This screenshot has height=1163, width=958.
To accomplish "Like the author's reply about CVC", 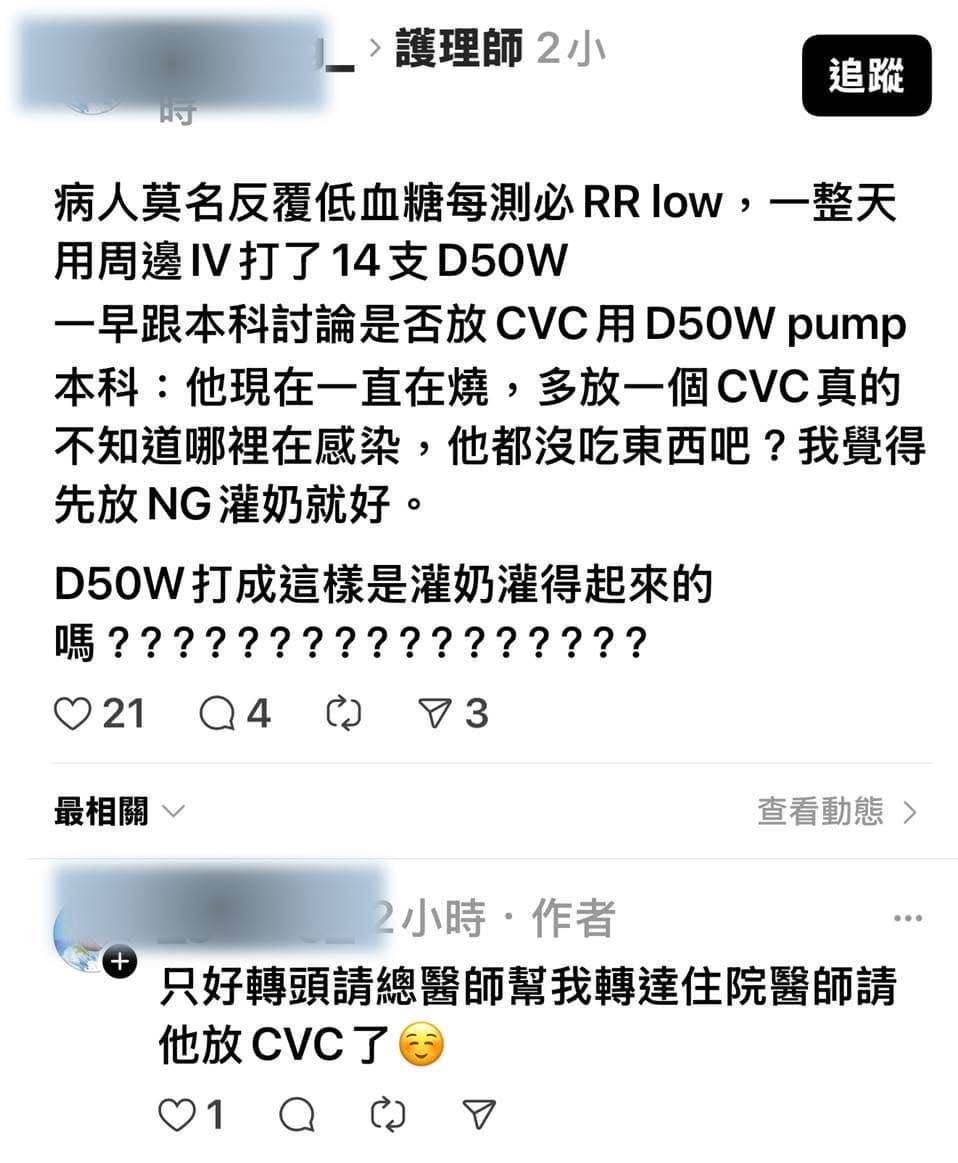I will pos(176,1115).
